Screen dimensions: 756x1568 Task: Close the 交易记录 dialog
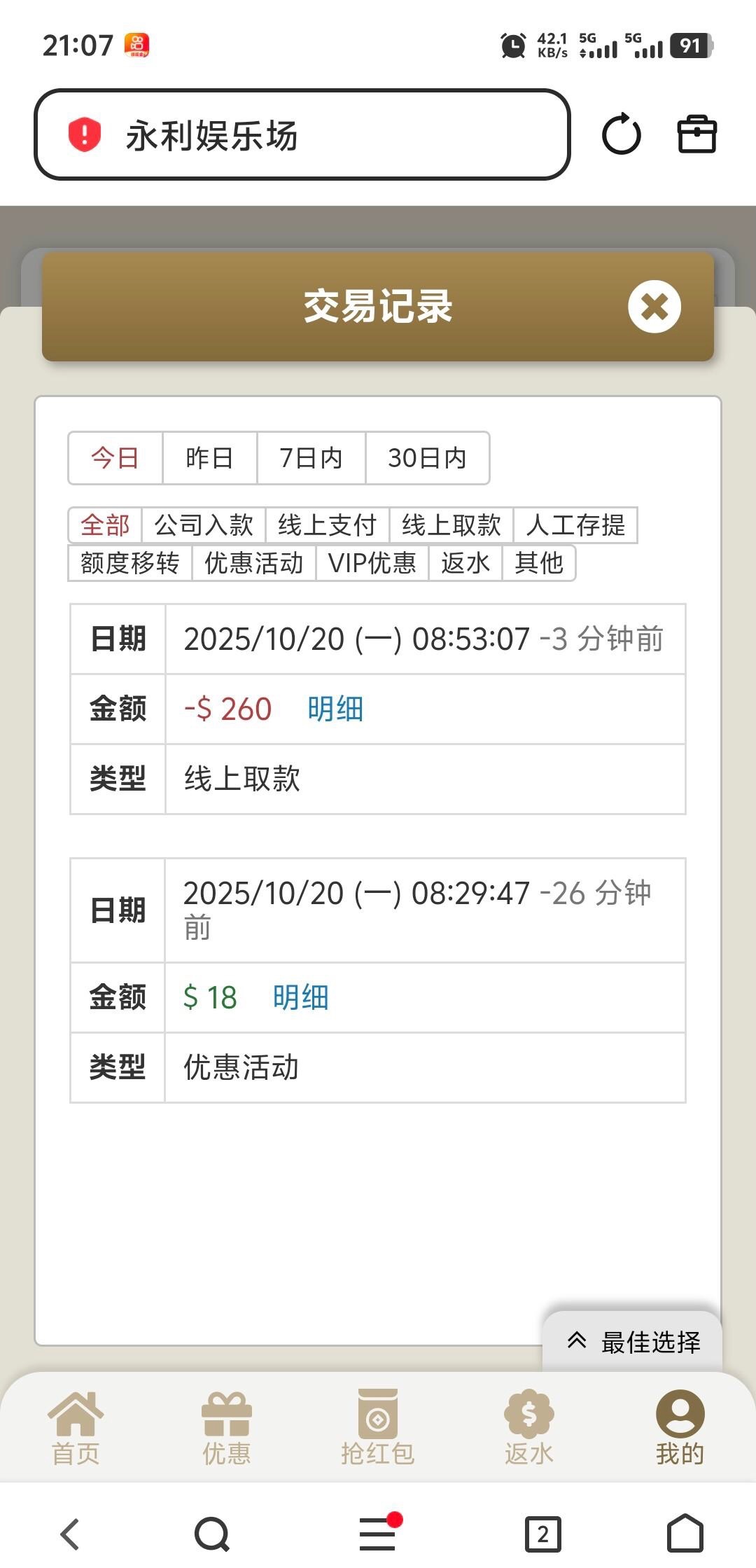tap(654, 307)
